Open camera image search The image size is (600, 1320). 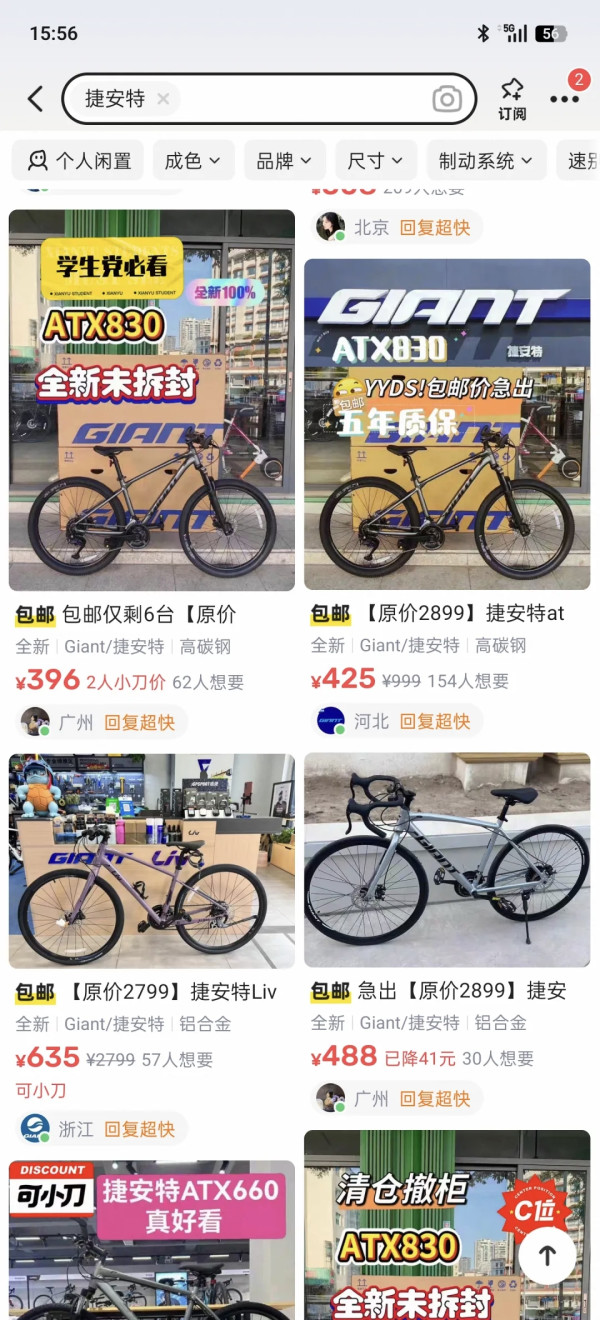[446, 98]
